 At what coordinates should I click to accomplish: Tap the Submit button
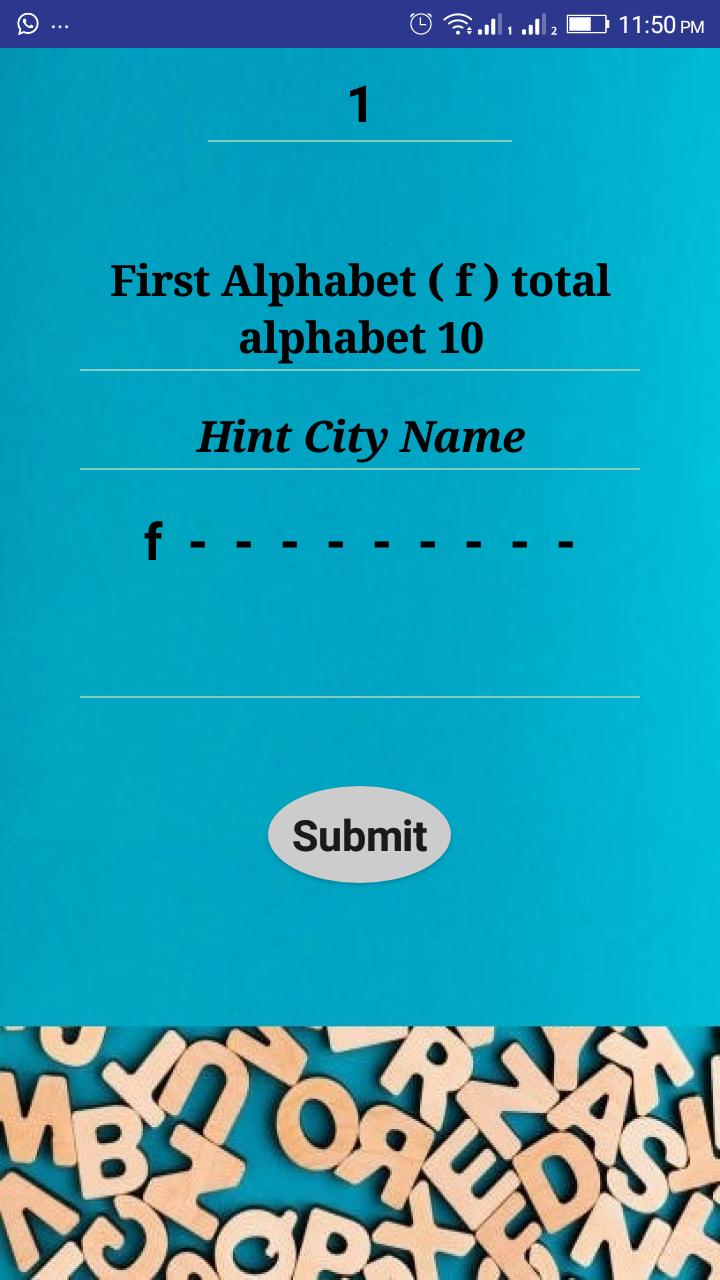coord(359,835)
